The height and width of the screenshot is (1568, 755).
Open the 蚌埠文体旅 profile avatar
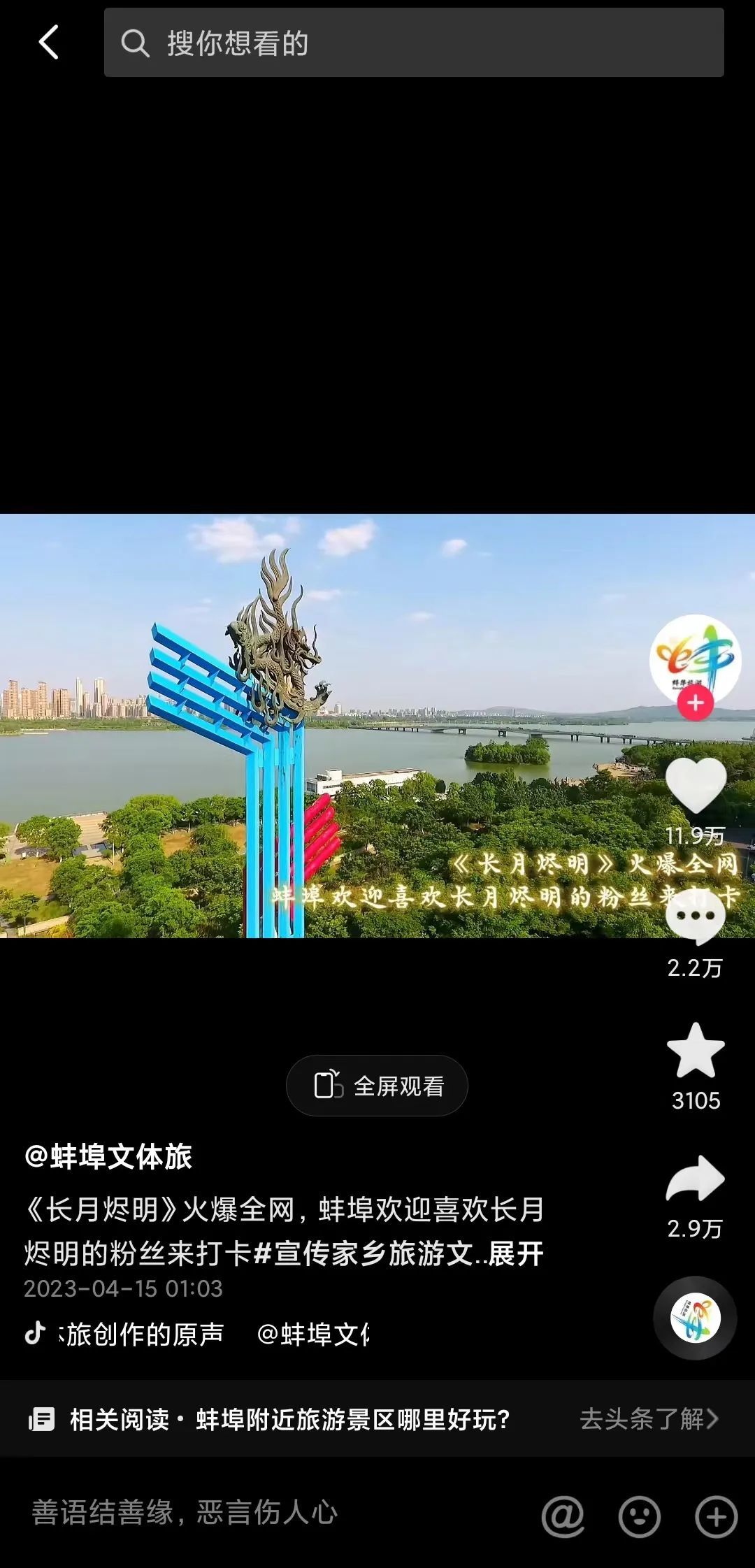coord(695,659)
